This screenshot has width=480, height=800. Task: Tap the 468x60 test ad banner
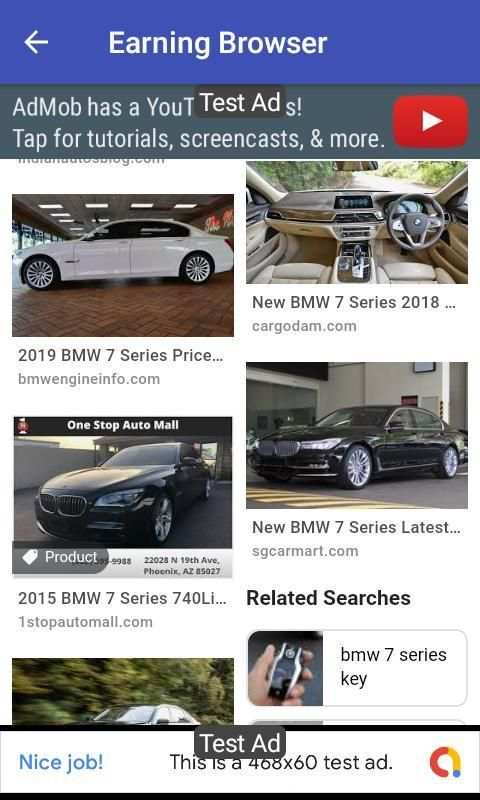(240, 762)
